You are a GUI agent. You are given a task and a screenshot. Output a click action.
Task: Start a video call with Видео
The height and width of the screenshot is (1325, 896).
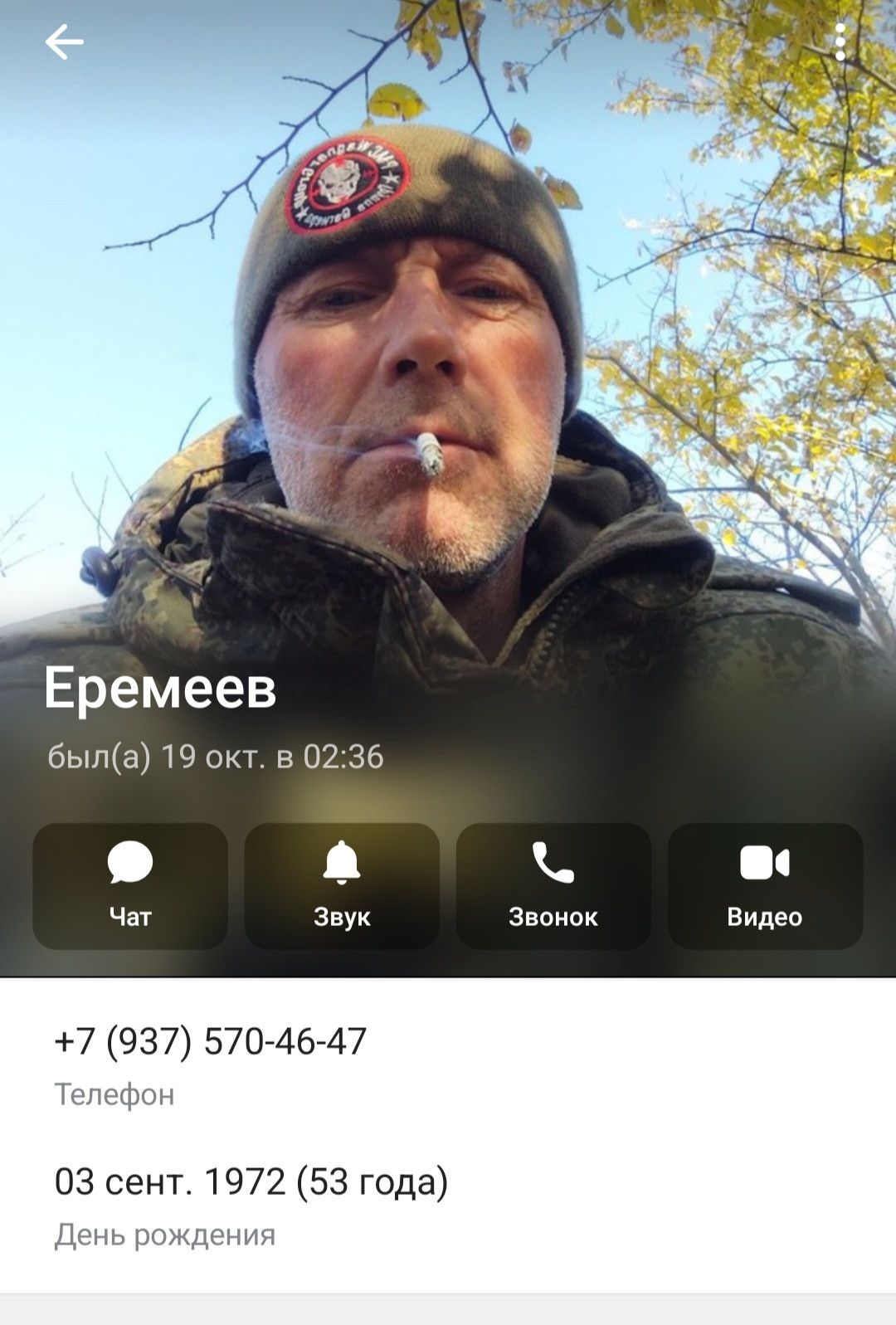pos(765,885)
